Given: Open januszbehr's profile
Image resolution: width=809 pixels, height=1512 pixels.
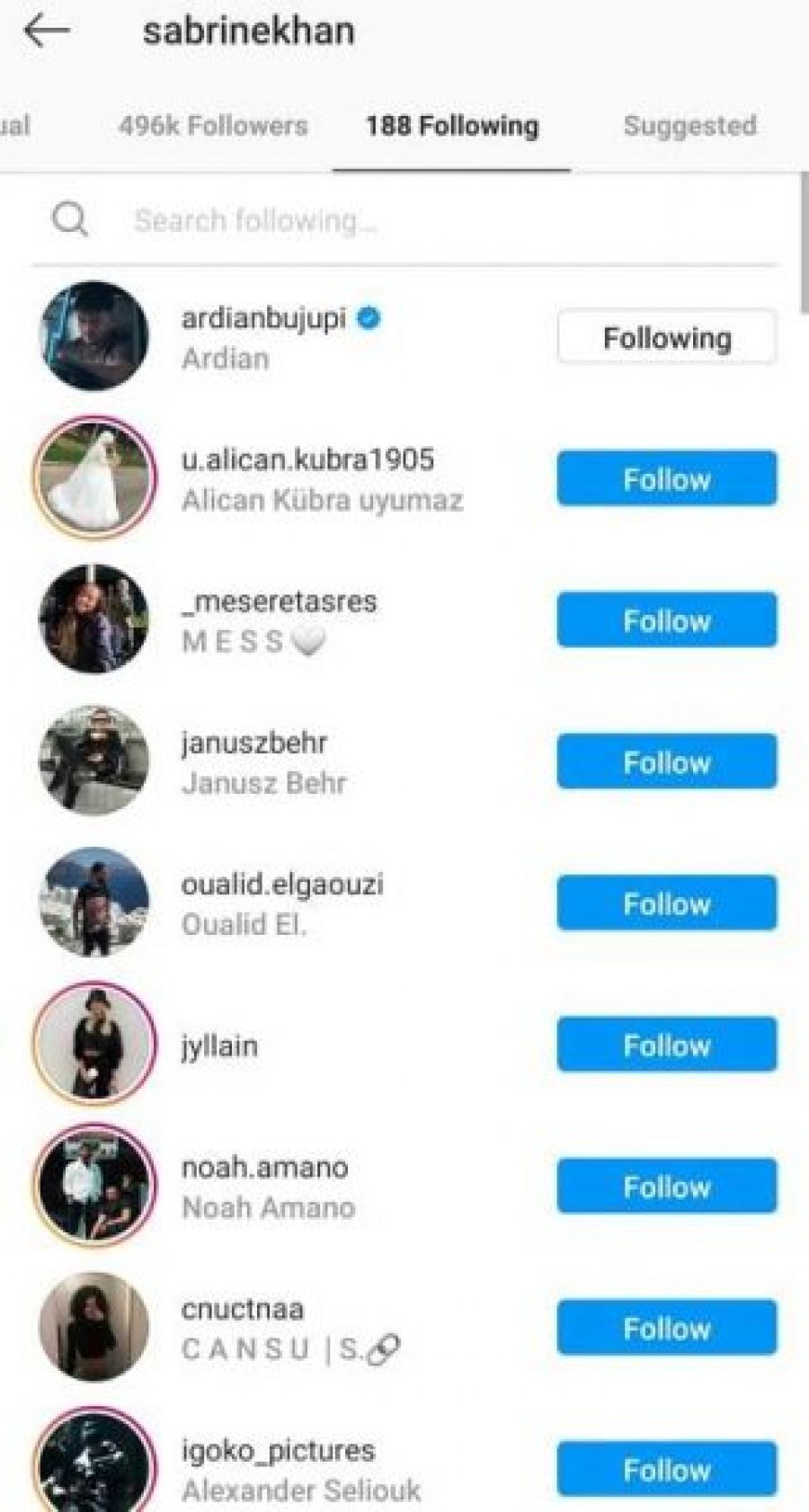Looking at the screenshot, I should 253,743.
